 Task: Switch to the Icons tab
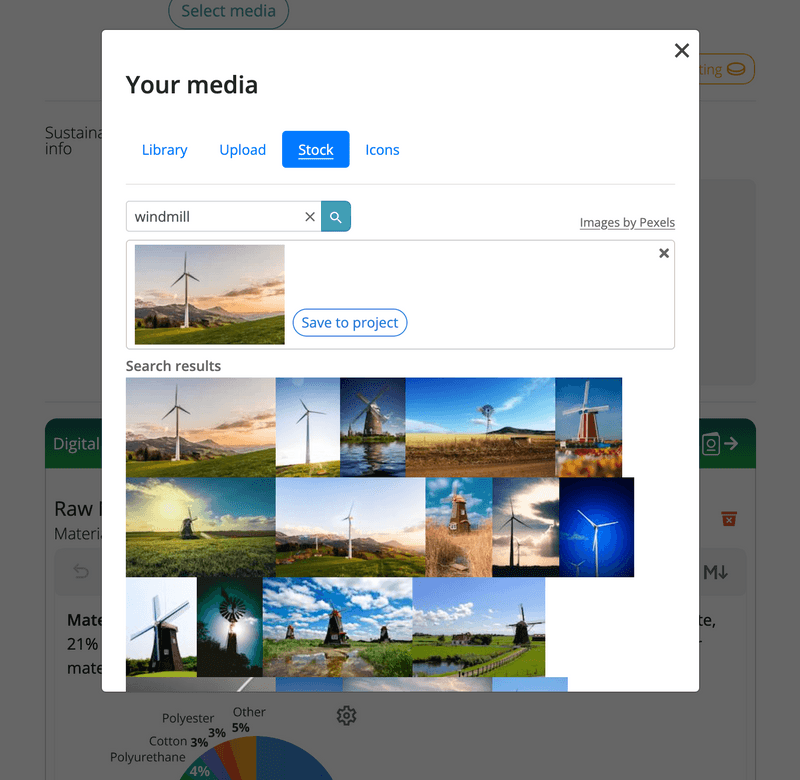click(382, 150)
